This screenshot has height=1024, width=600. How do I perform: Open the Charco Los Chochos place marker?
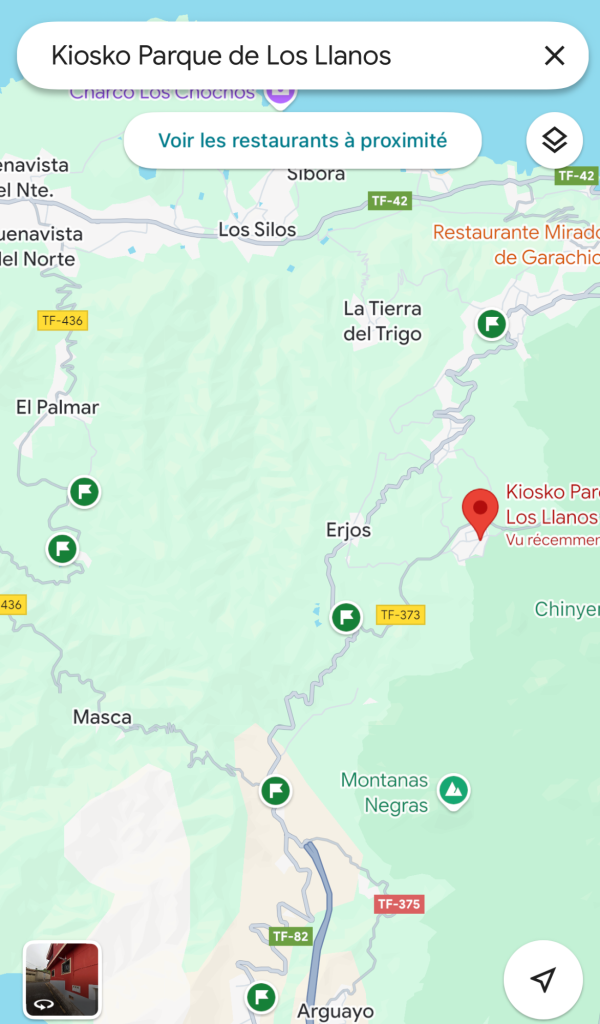(281, 94)
